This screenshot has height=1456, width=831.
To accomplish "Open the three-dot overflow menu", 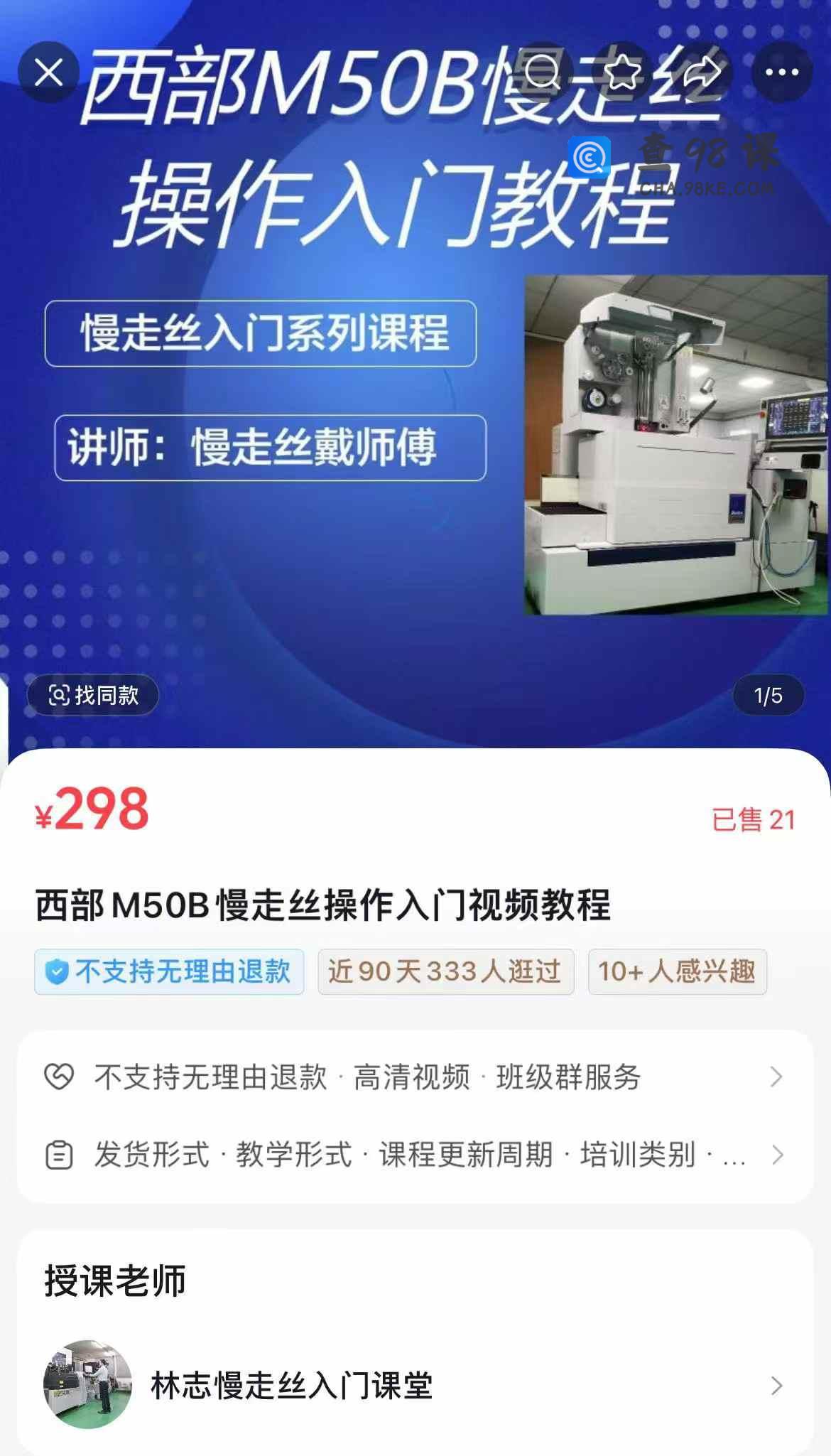I will (782, 72).
